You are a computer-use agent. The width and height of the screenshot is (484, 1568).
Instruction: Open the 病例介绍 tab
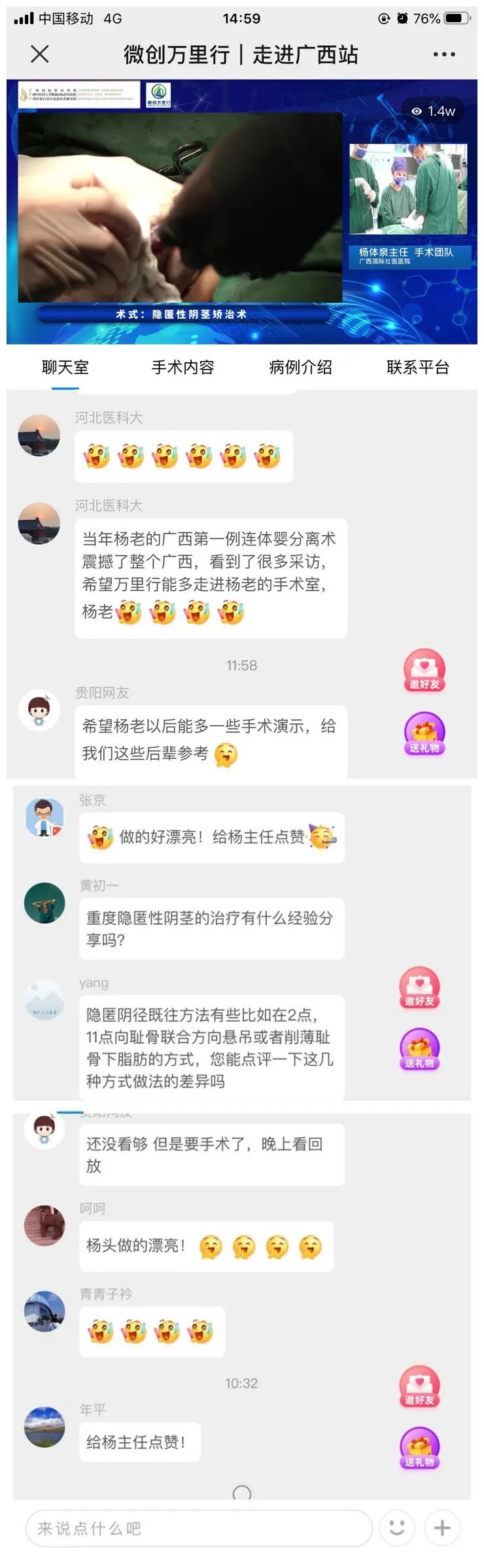[300, 367]
